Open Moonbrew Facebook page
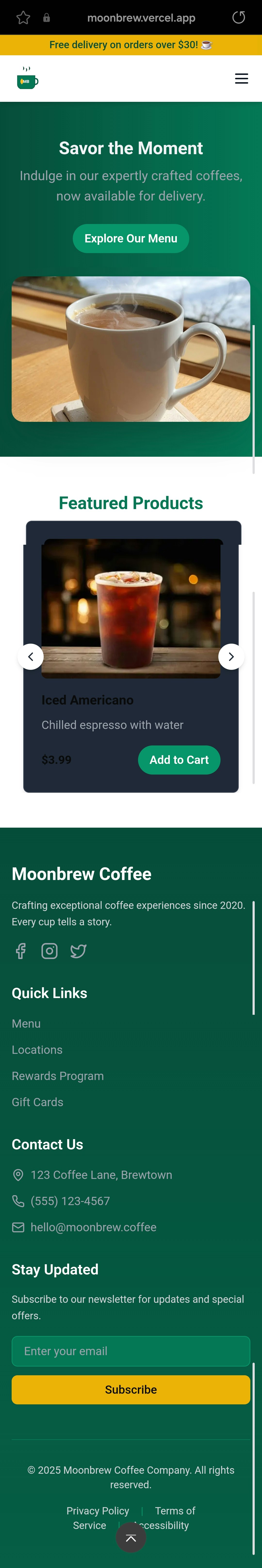This screenshot has width=262, height=1568. tap(21, 951)
